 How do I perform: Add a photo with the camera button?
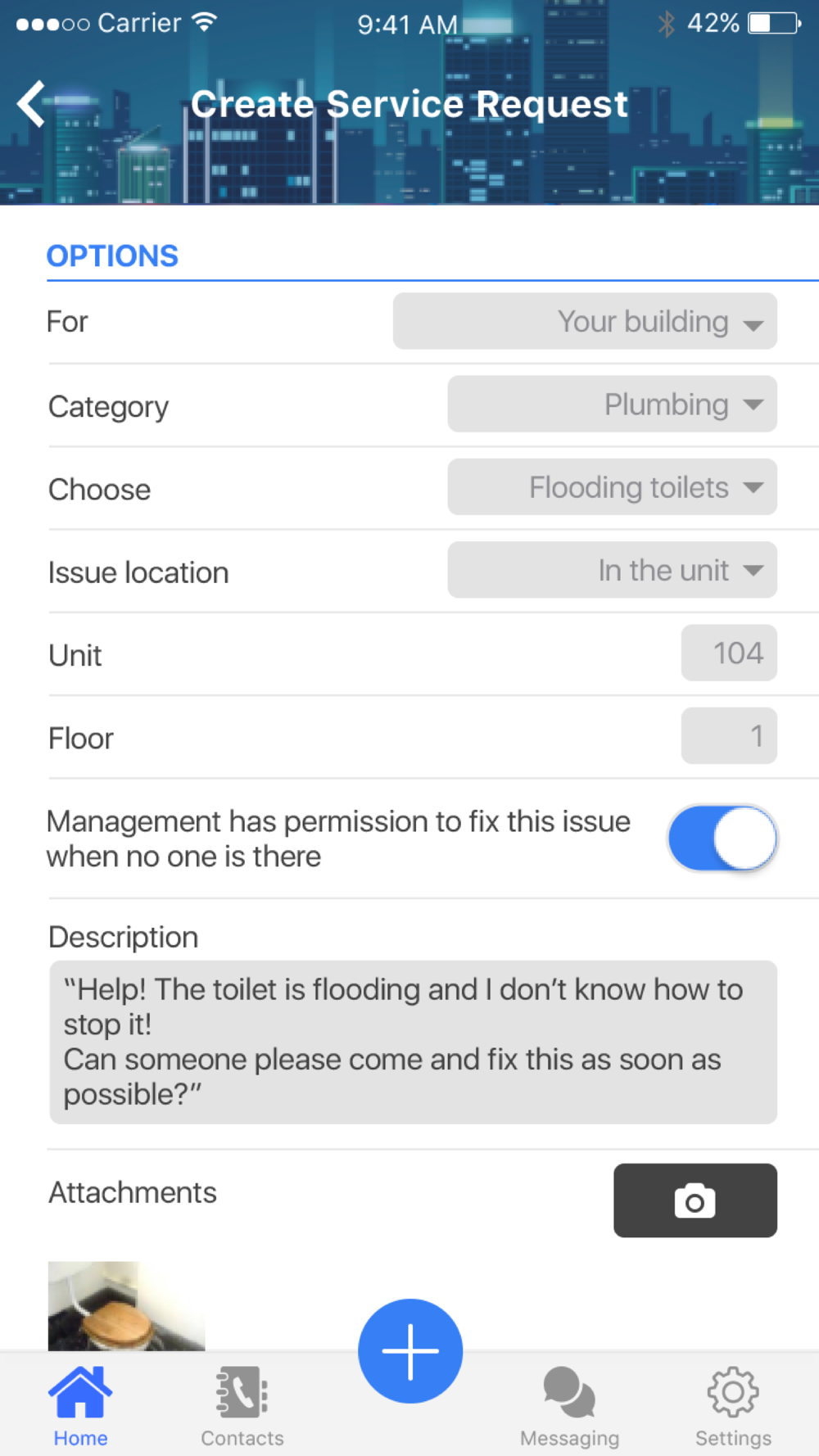695,1201
